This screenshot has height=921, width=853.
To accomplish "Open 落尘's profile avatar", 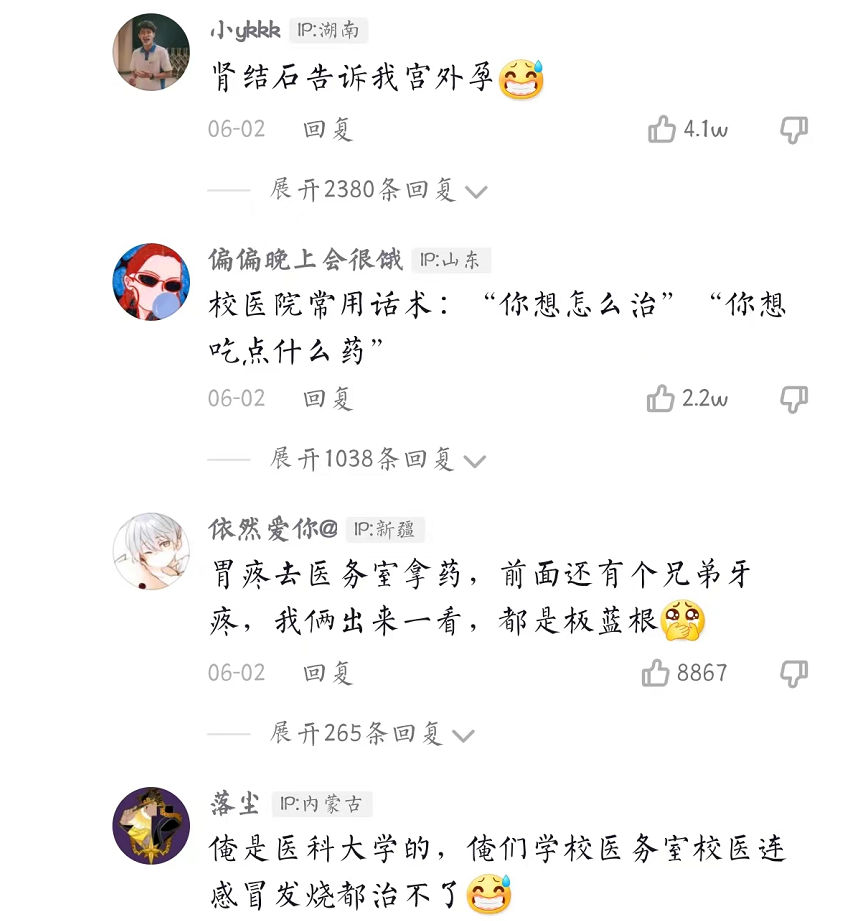I will click(151, 826).
